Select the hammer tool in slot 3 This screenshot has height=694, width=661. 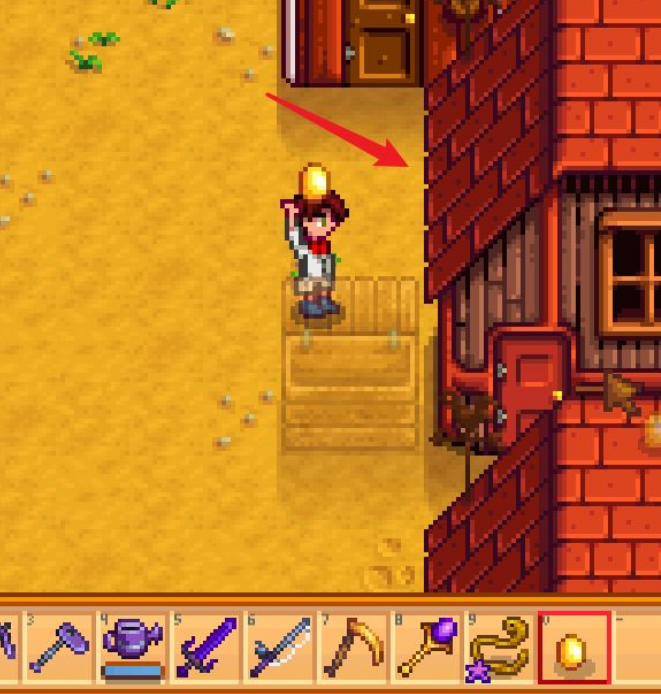tap(59, 647)
